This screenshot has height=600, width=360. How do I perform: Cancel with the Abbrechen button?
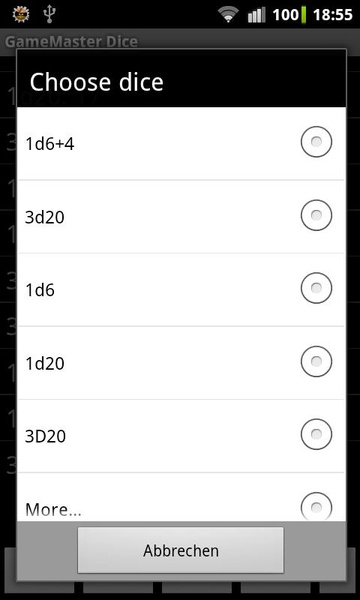pyautogui.click(x=181, y=550)
